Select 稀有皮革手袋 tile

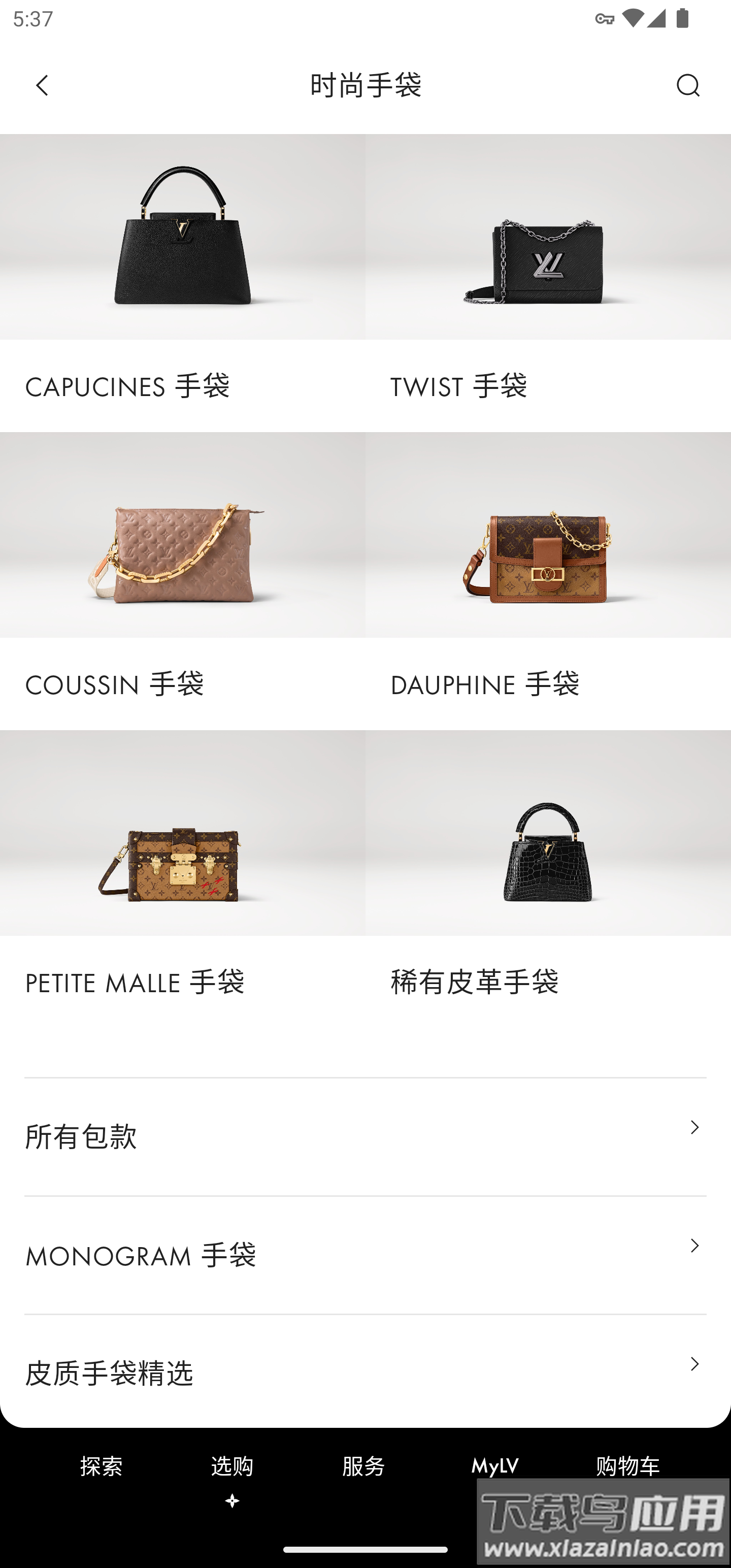[x=548, y=876]
